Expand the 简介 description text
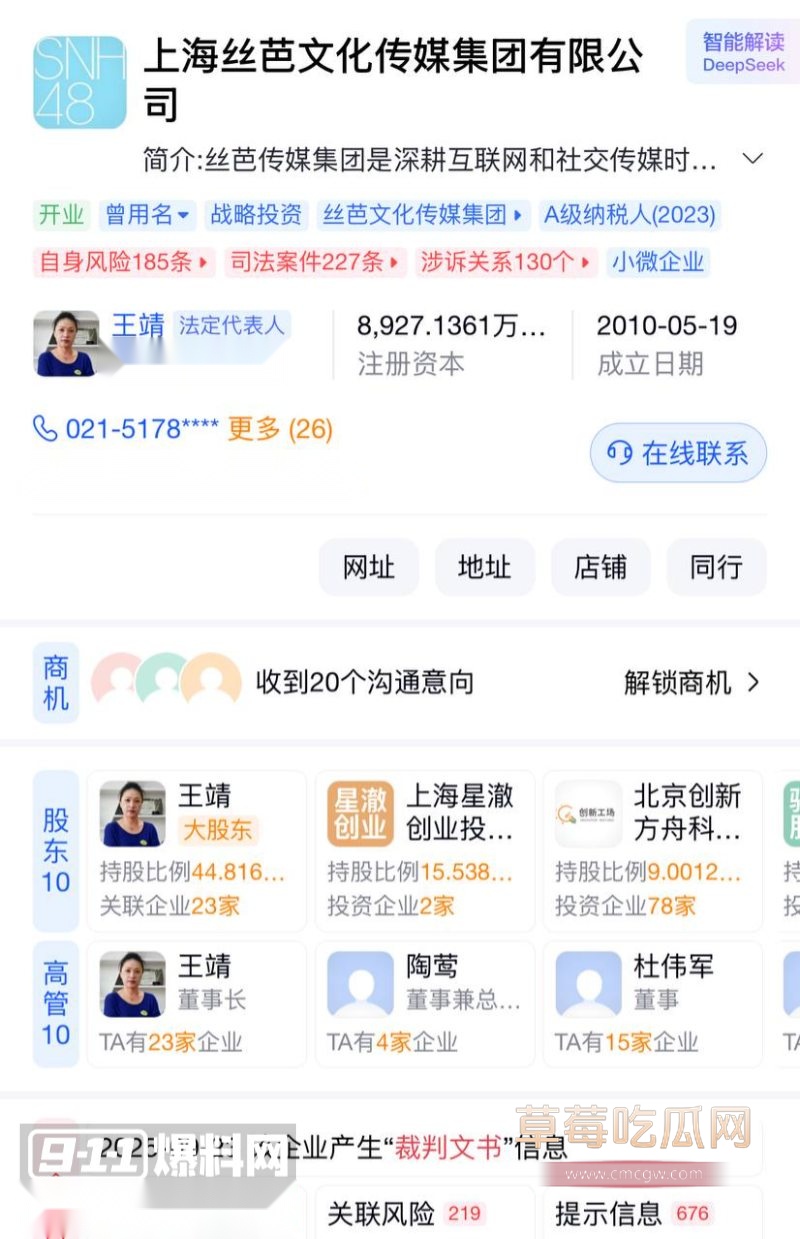 [749, 158]
